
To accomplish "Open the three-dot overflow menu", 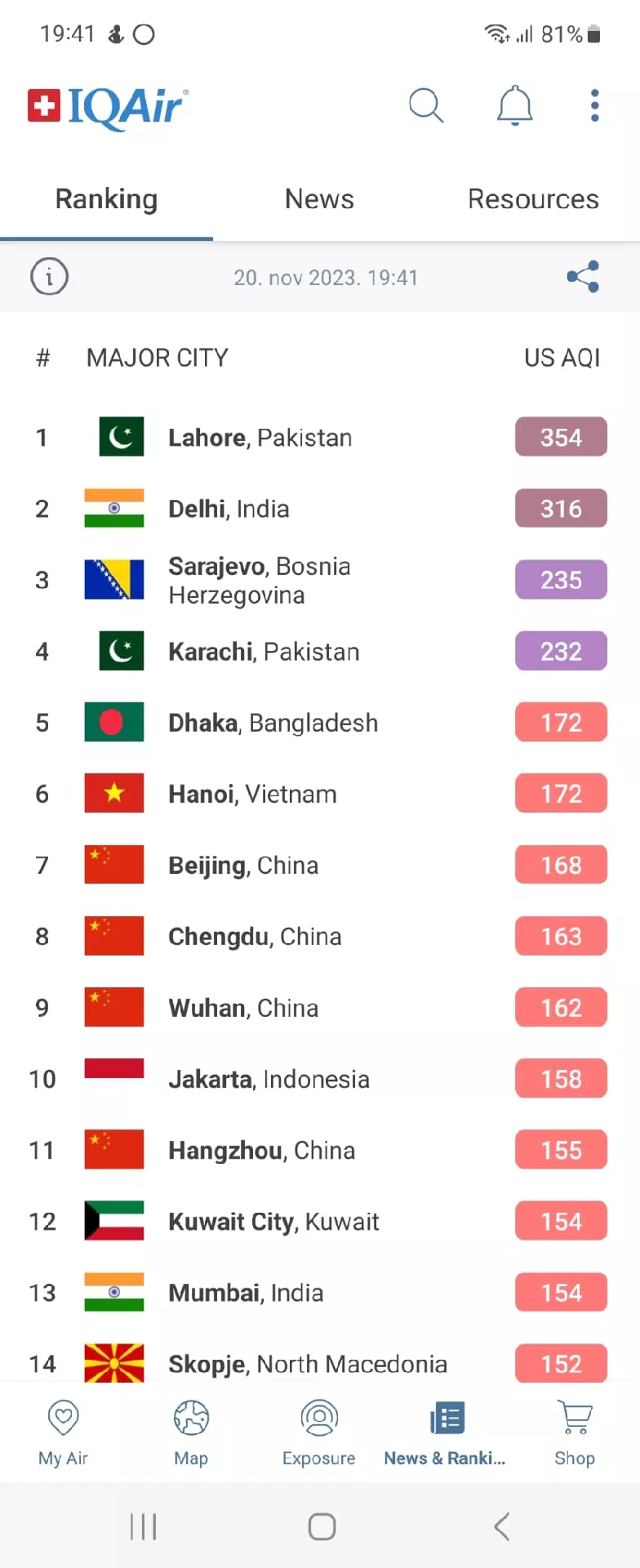I will pyautogui.click(x=595, y=105).
